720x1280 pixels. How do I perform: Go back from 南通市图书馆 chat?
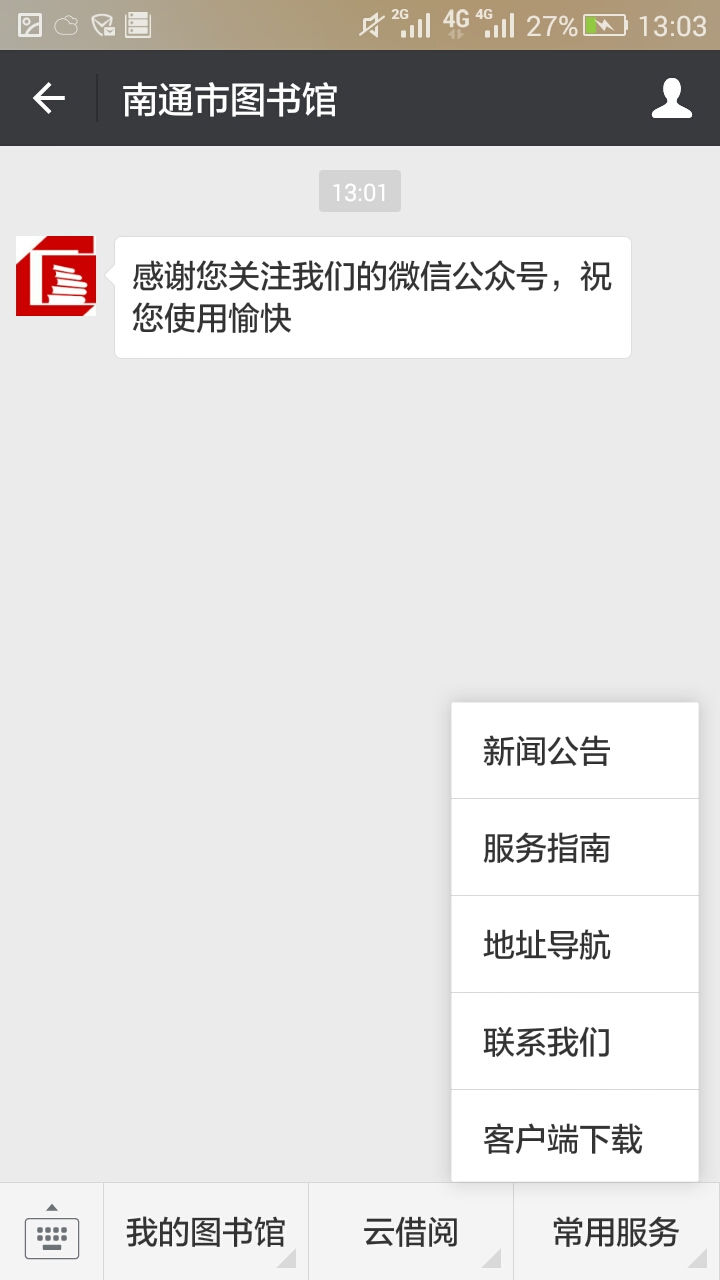pyautogui.click(x=48, y=98)
